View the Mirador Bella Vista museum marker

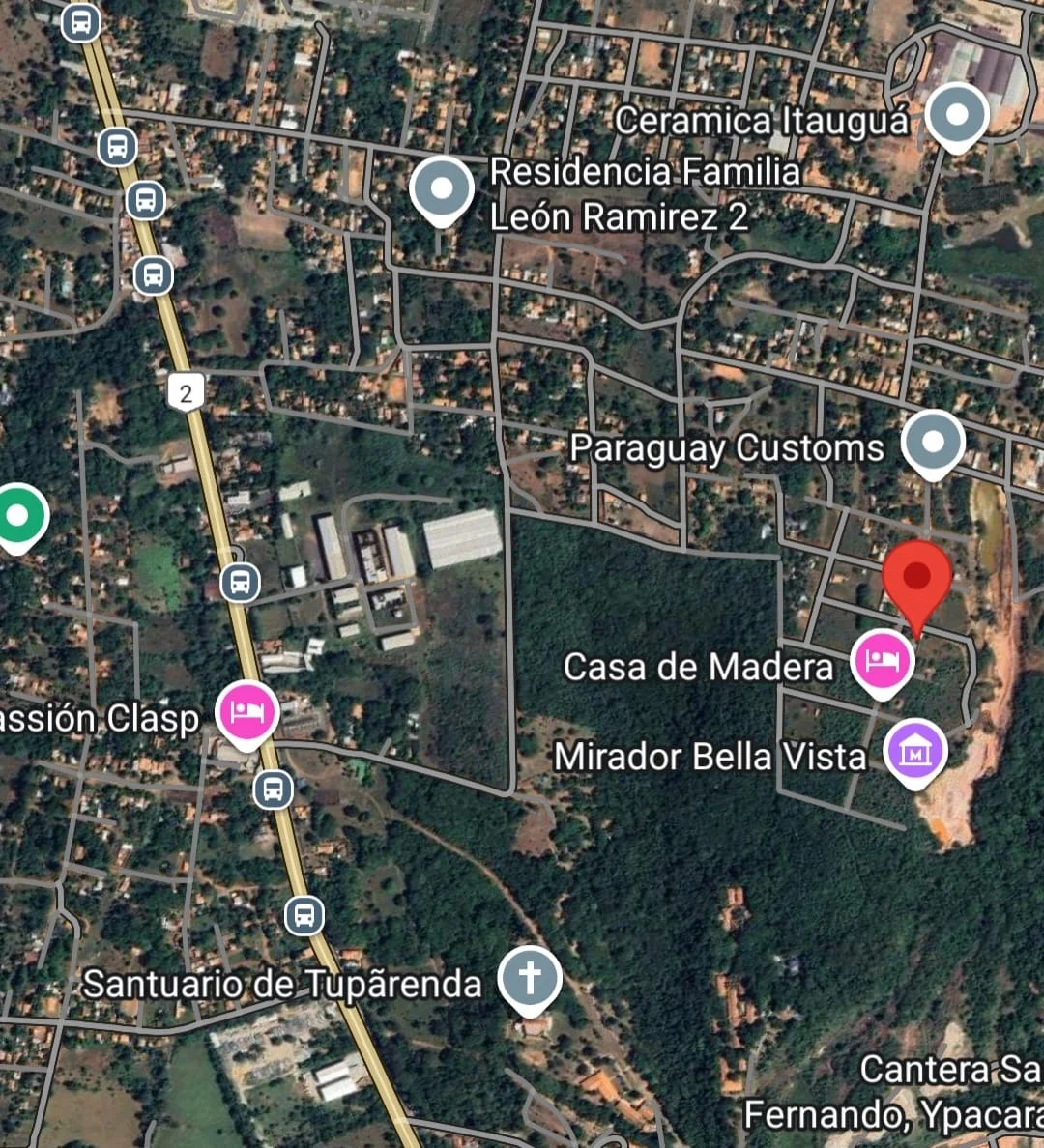(x=915, y=752)
